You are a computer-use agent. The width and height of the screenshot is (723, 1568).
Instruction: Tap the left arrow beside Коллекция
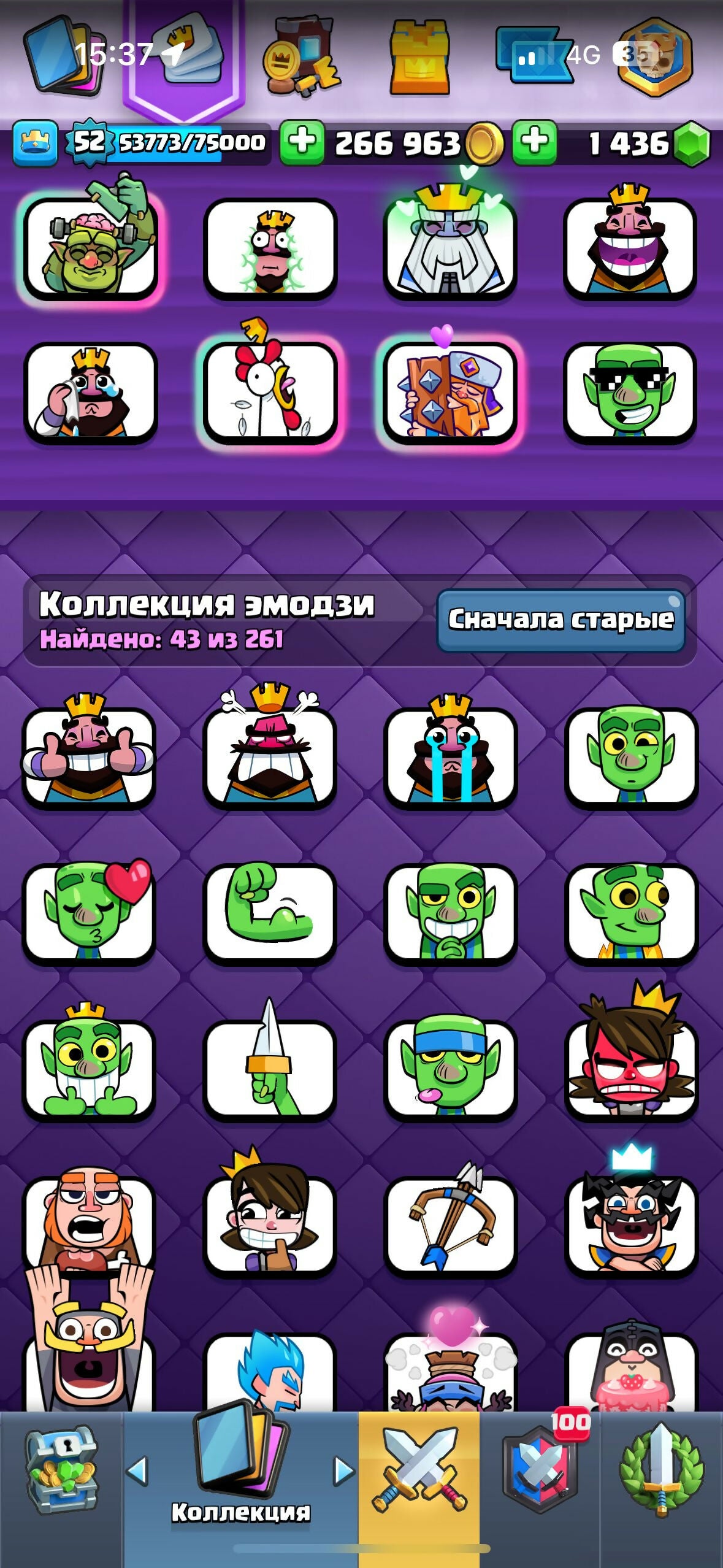point(137,1471)
